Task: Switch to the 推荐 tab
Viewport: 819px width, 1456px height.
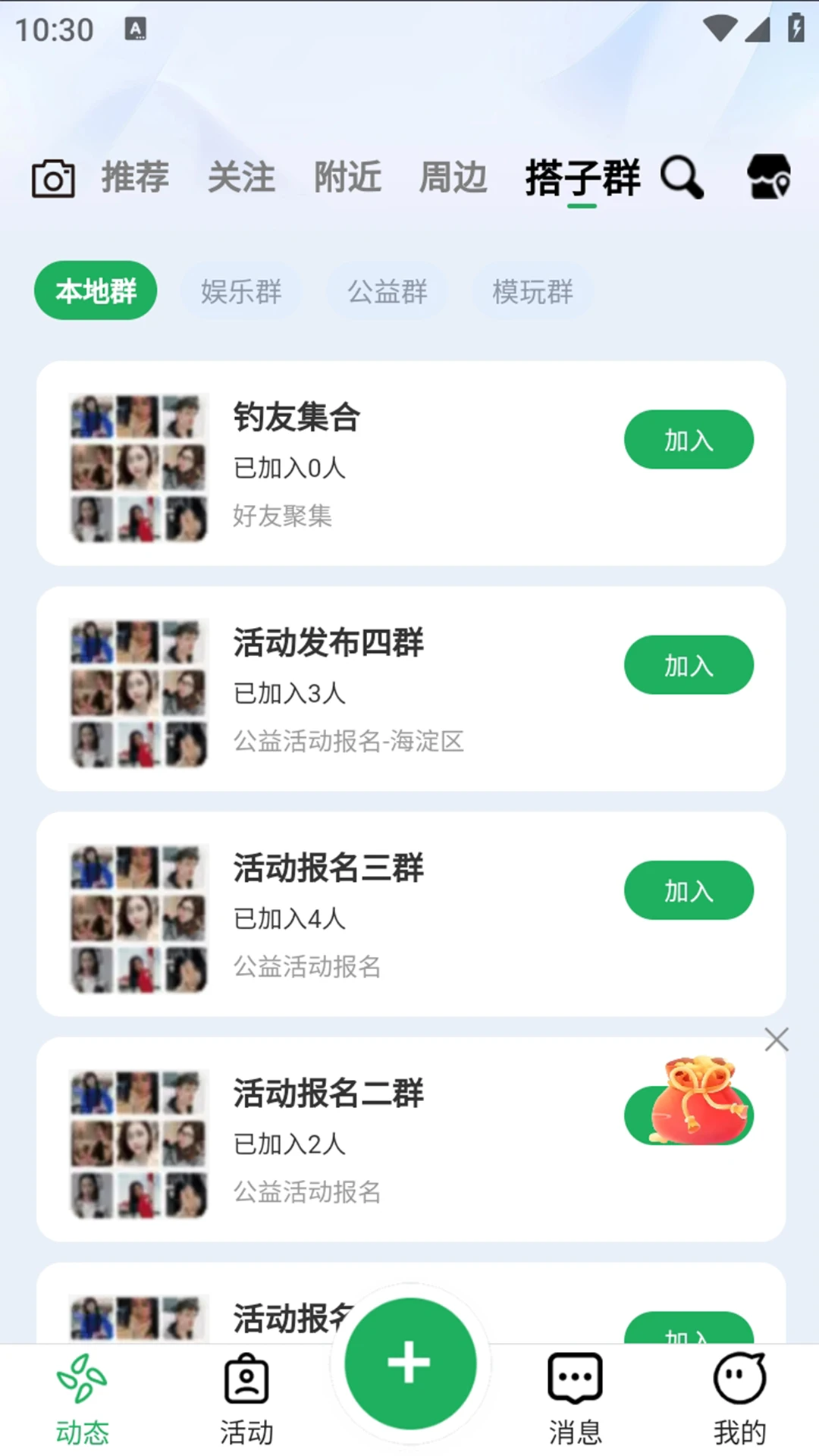Action: point(135,178)
